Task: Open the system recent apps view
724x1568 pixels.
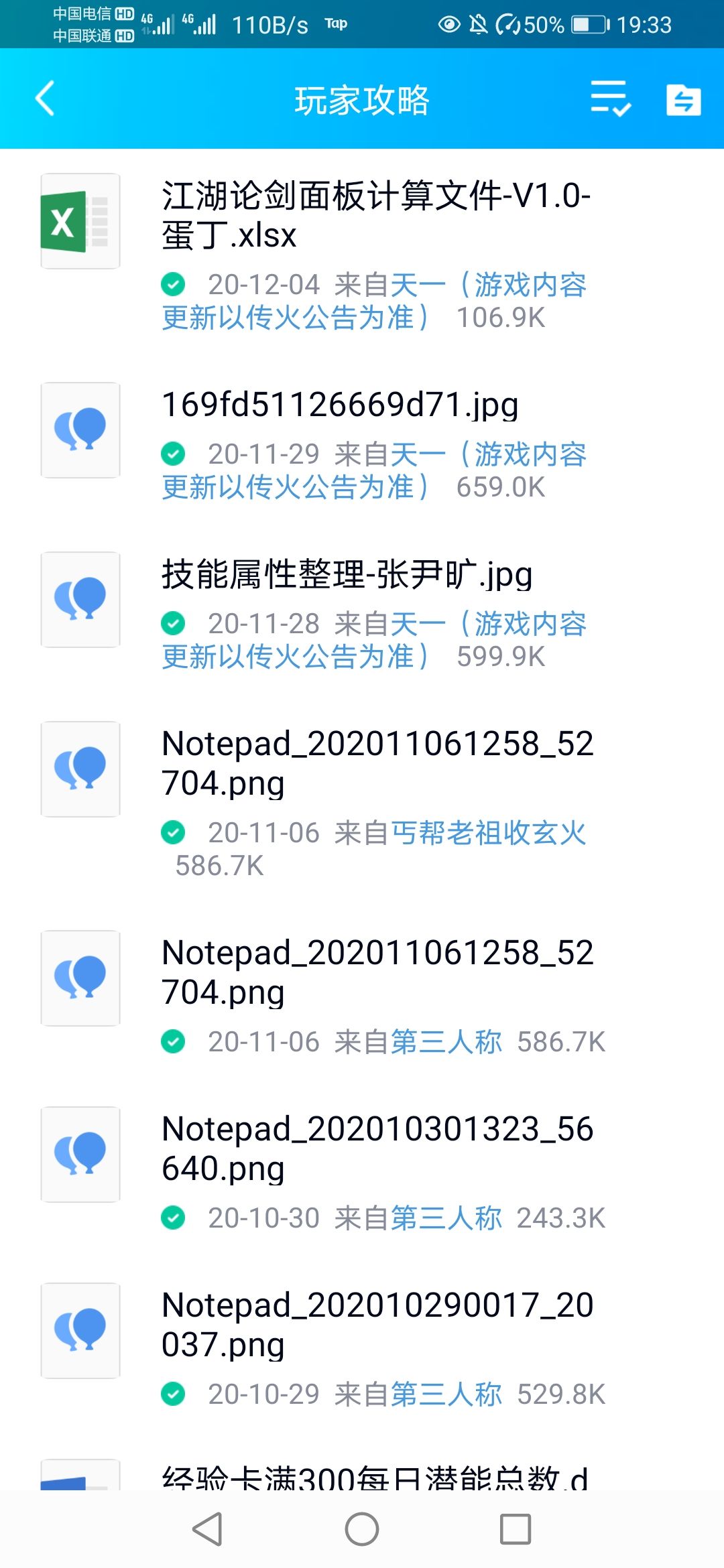Action: [516, 1529]
